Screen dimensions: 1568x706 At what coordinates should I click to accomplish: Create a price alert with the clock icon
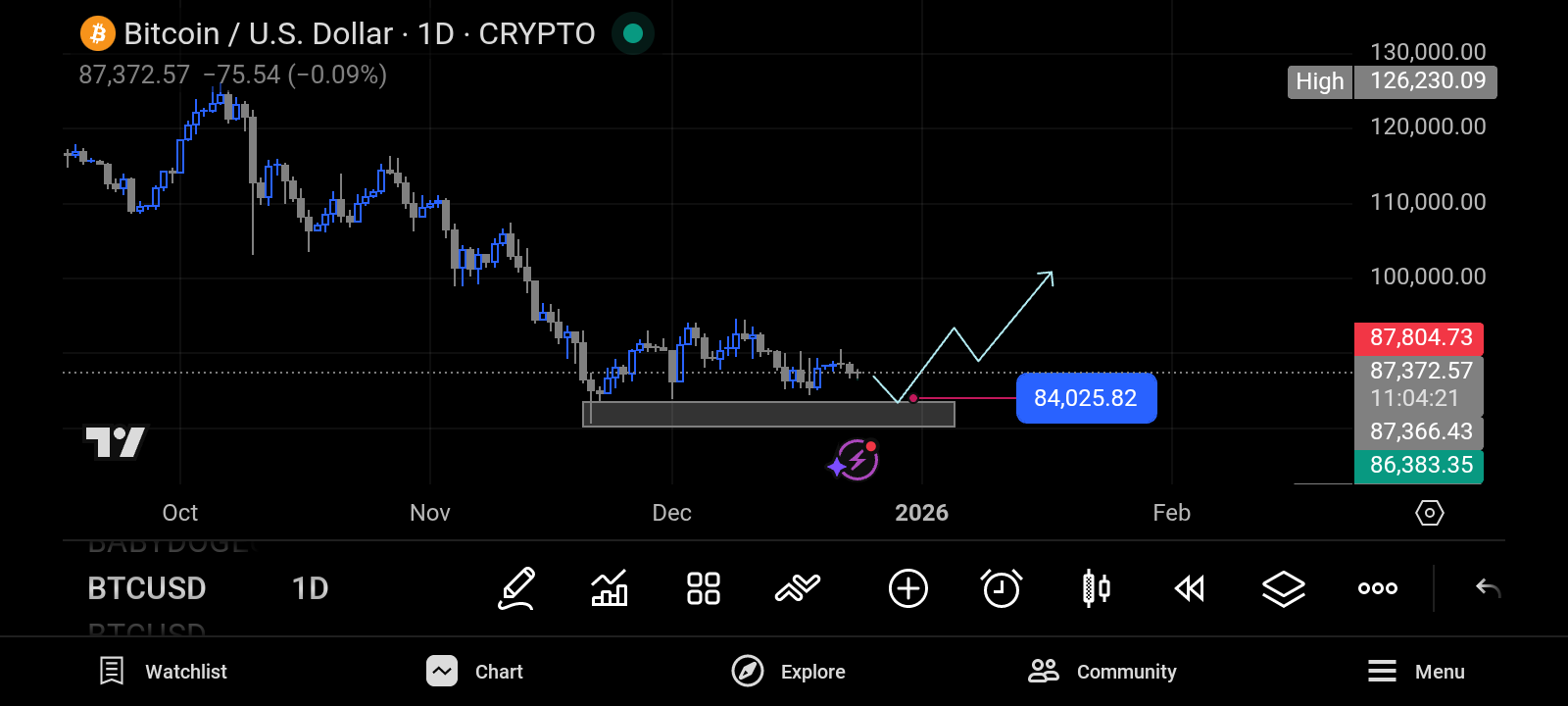[1002, 588]
